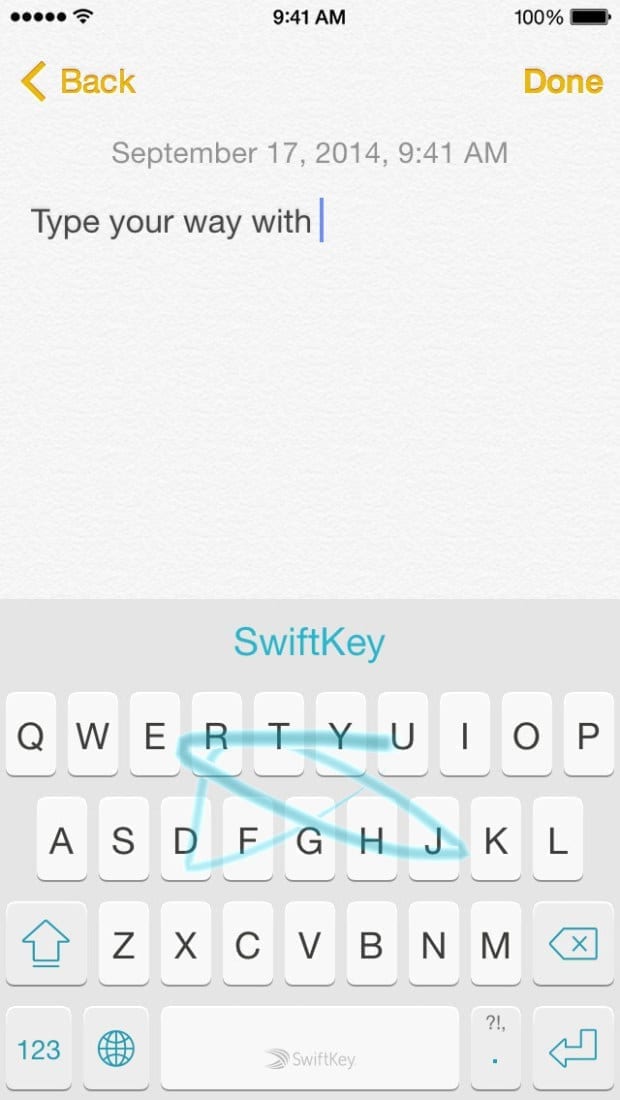Tap the globe key to change keyboards

click(116, 1049)
